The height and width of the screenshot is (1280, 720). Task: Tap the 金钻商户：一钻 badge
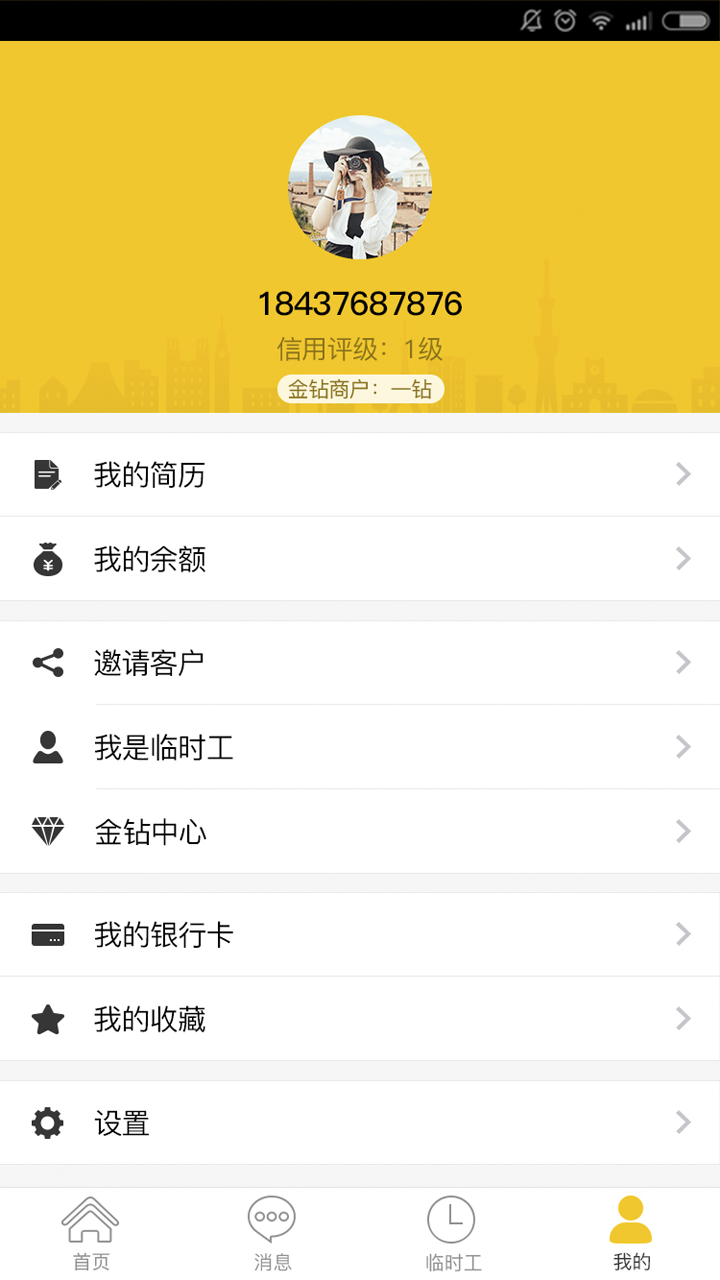tap(360, 389)
